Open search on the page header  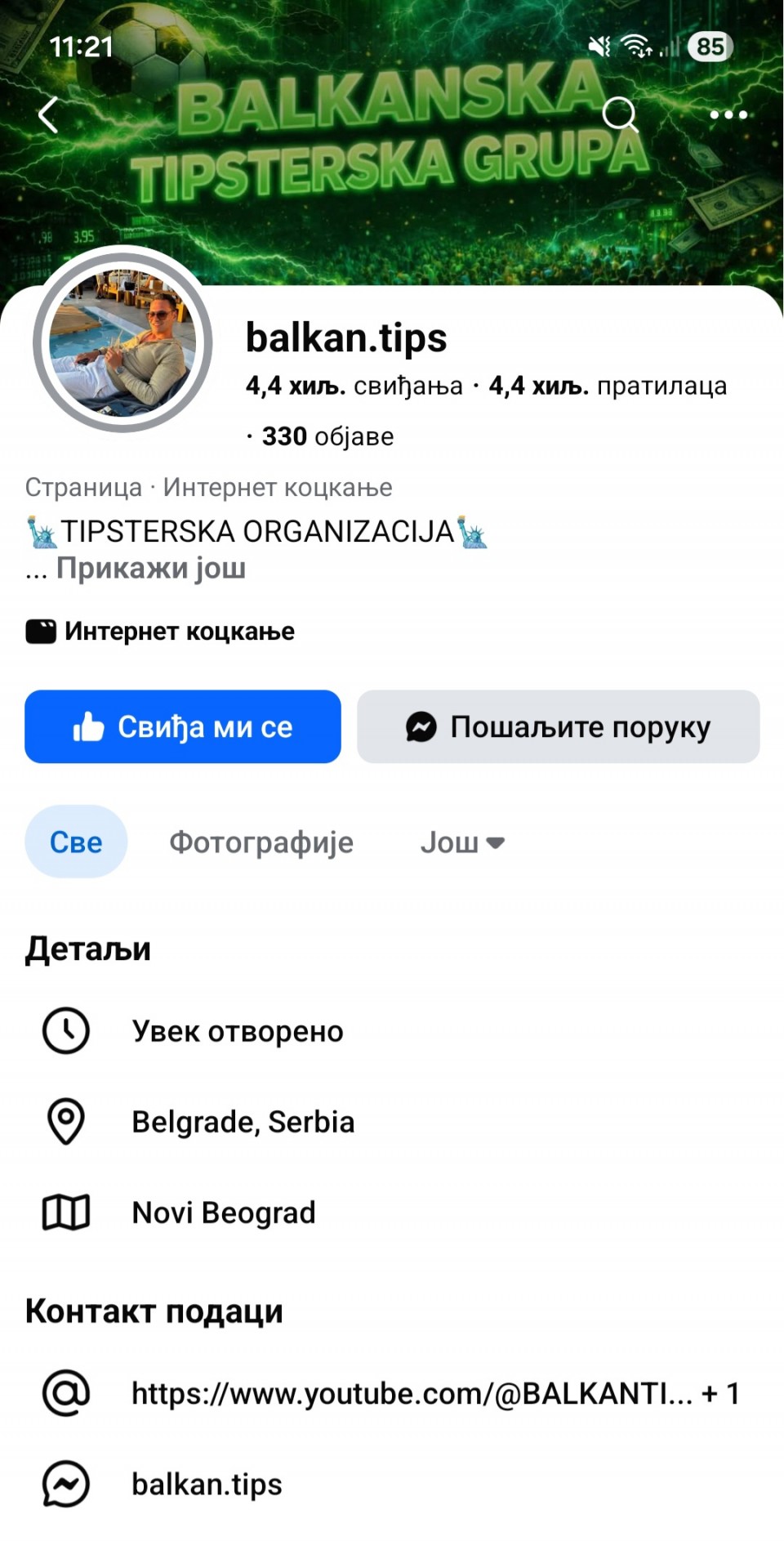(620, 114)
